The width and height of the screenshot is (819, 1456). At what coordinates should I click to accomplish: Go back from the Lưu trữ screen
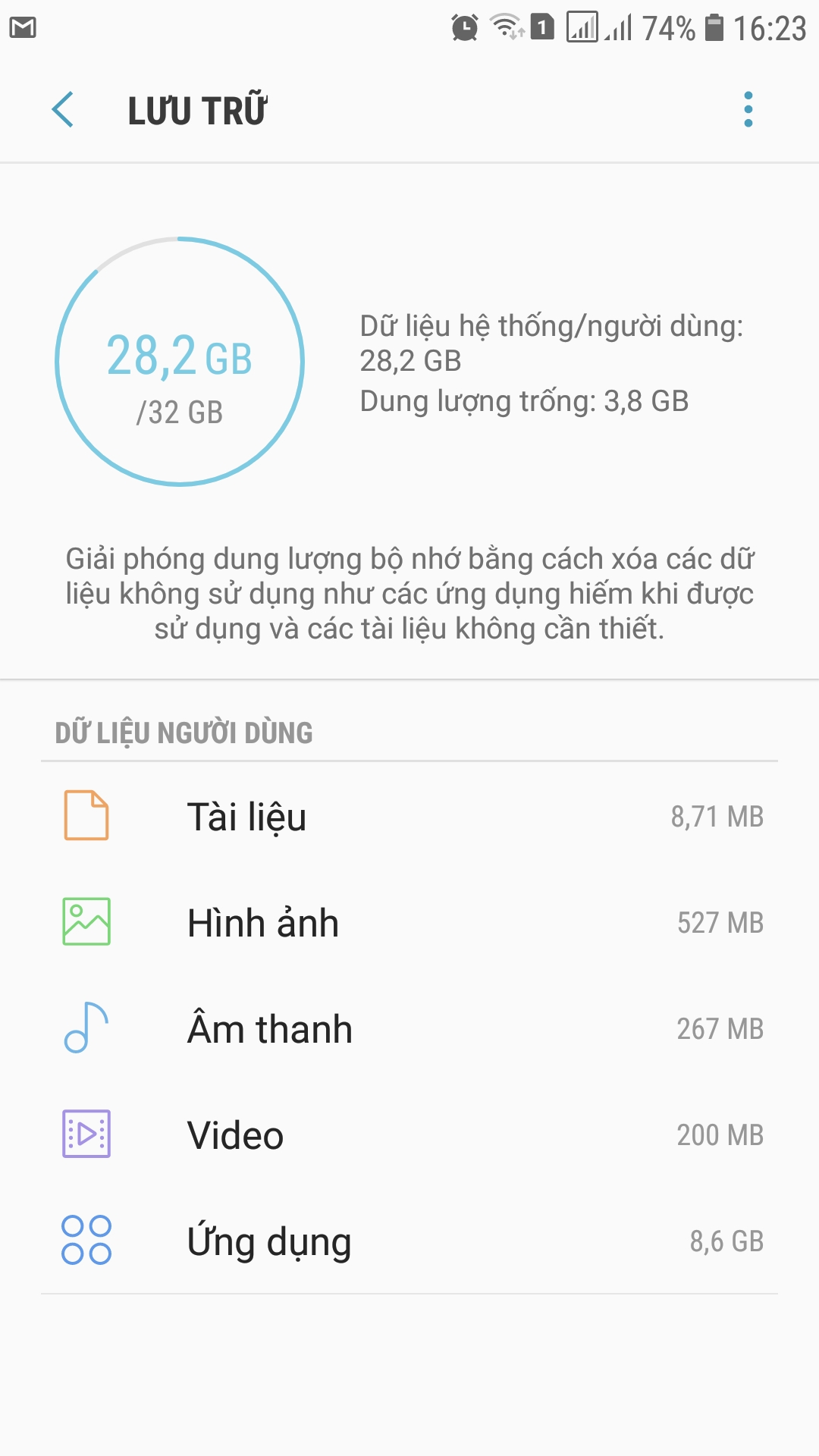pos(63,110)
